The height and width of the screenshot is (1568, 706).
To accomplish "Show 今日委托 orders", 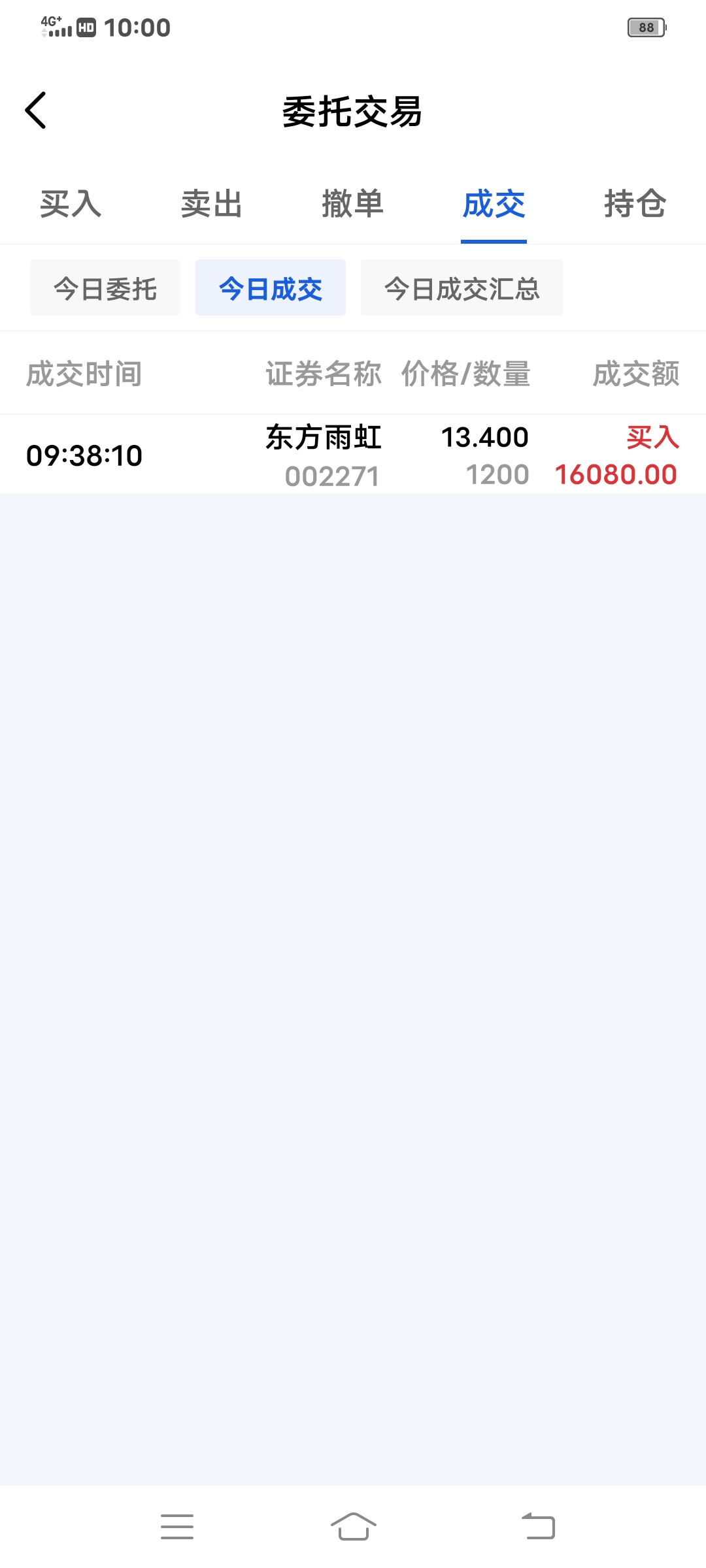I will [105, 288].
